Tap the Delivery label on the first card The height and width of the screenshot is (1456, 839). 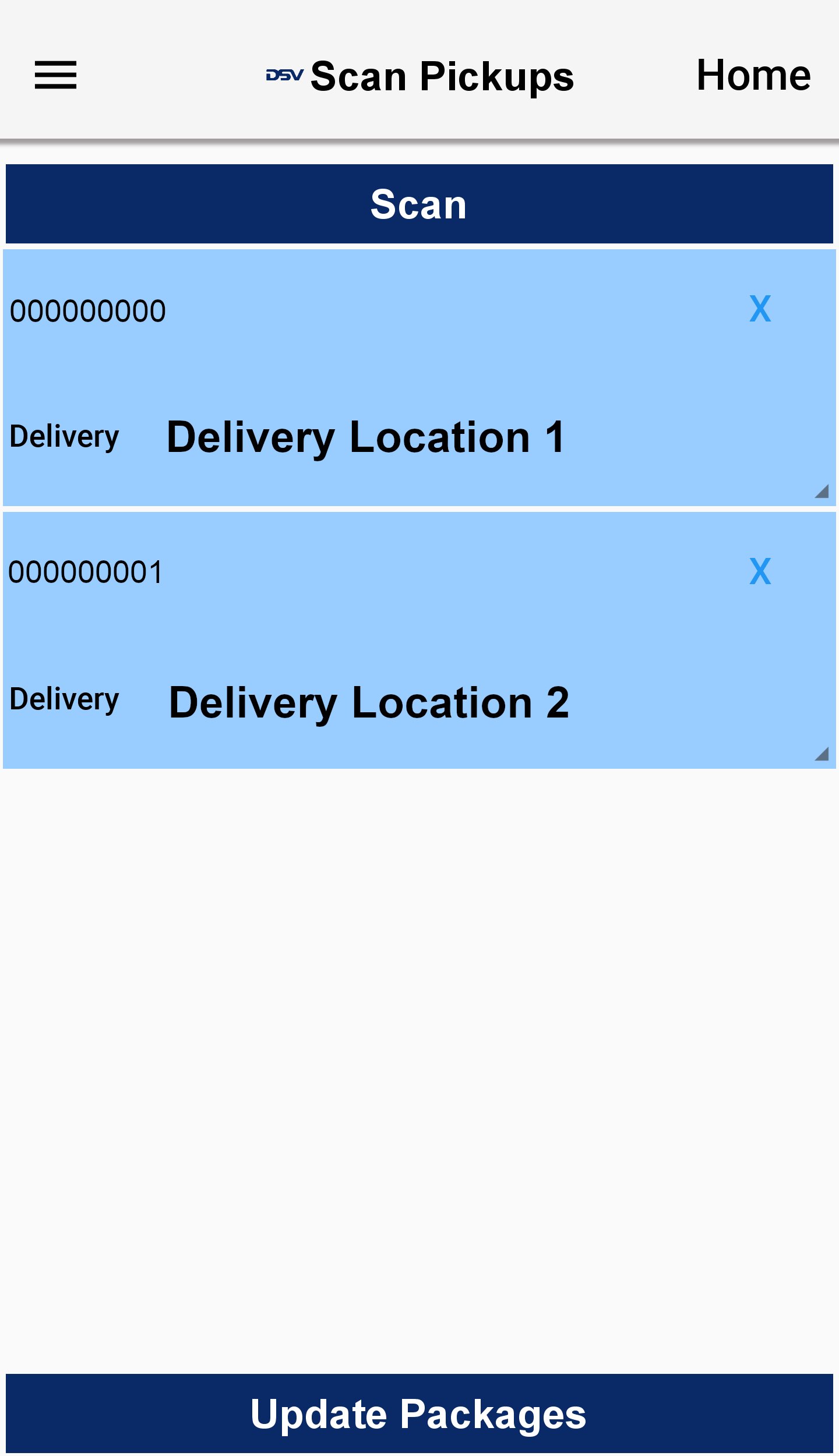[64, 437]
